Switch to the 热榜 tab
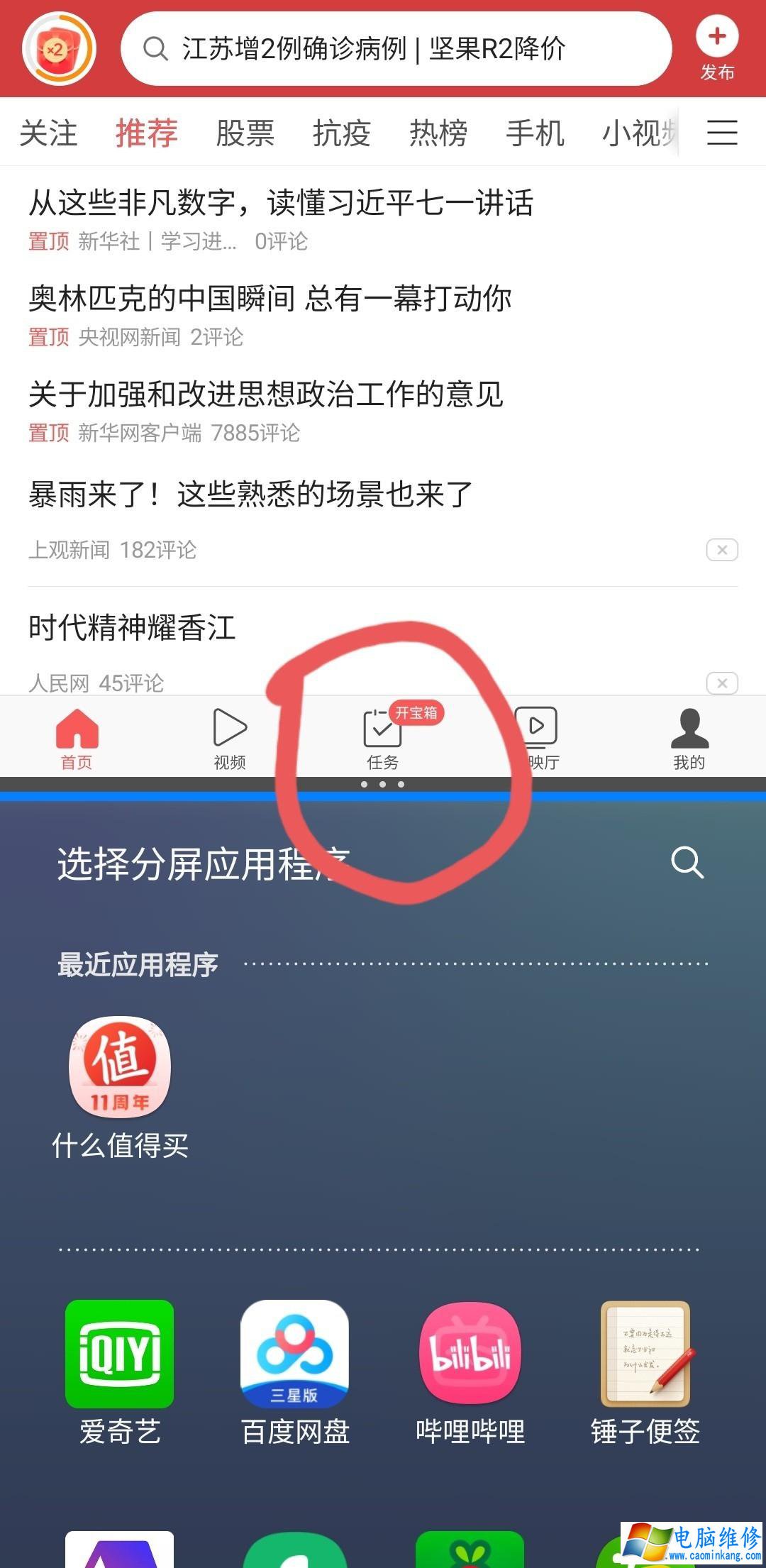 (438, 133)
